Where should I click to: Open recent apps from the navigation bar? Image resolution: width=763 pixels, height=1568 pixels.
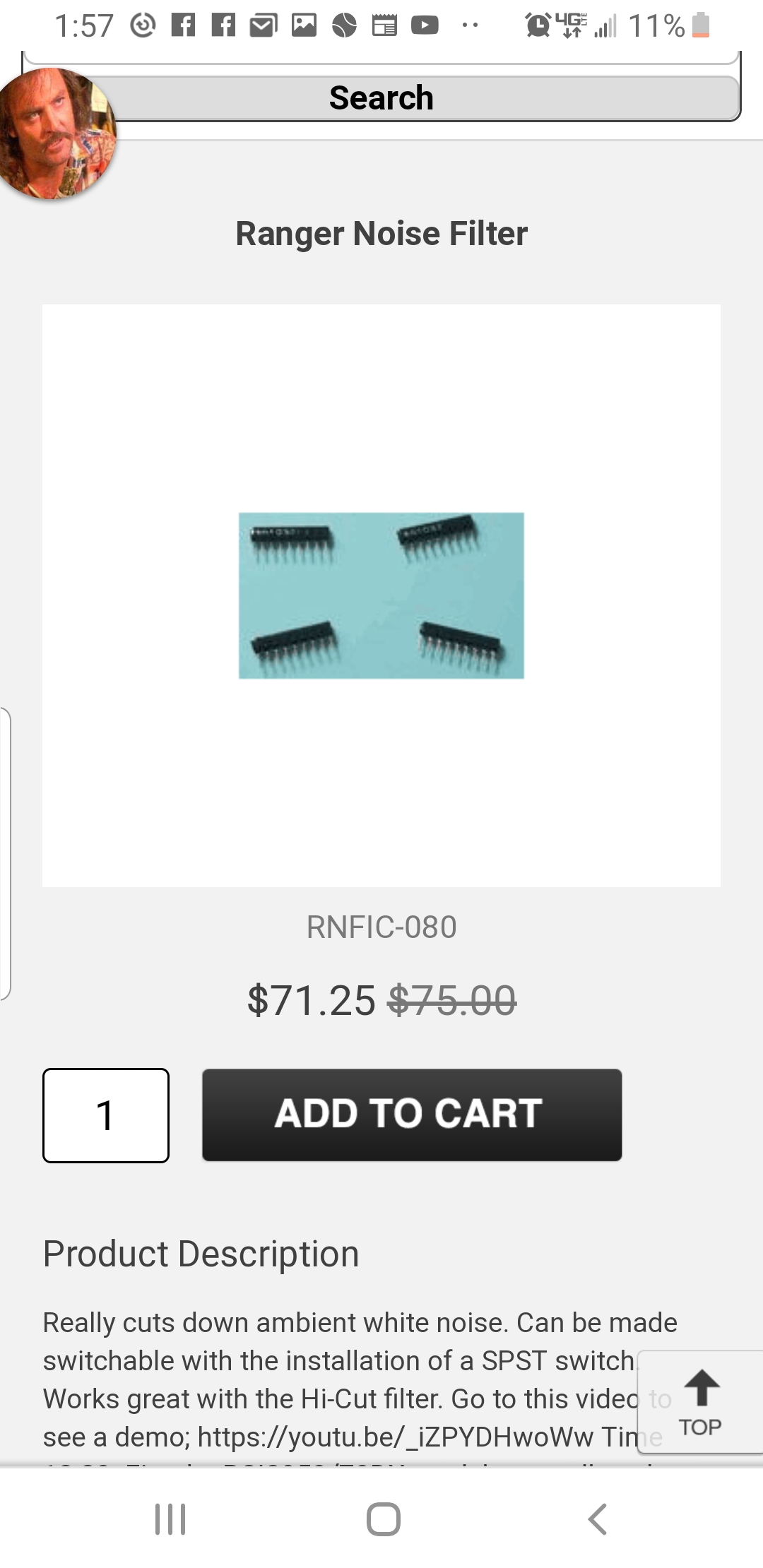tap(170, 1519)
